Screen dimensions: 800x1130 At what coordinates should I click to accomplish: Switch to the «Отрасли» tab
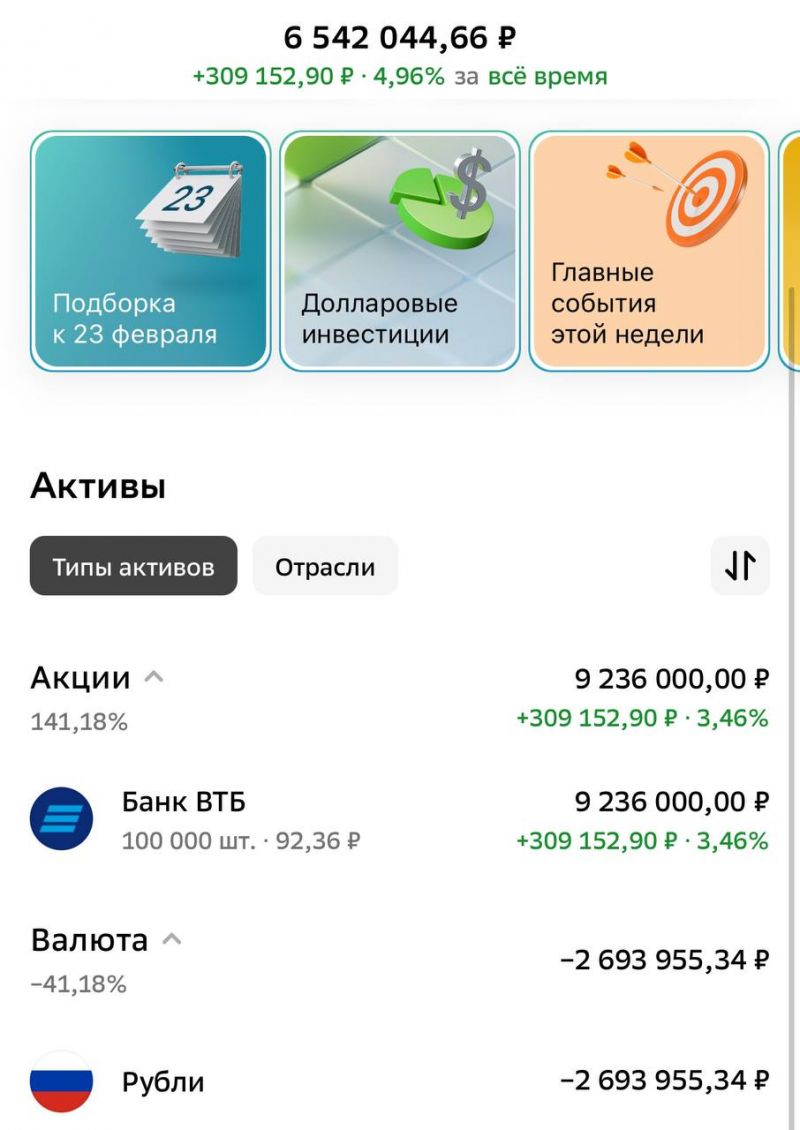325,567
